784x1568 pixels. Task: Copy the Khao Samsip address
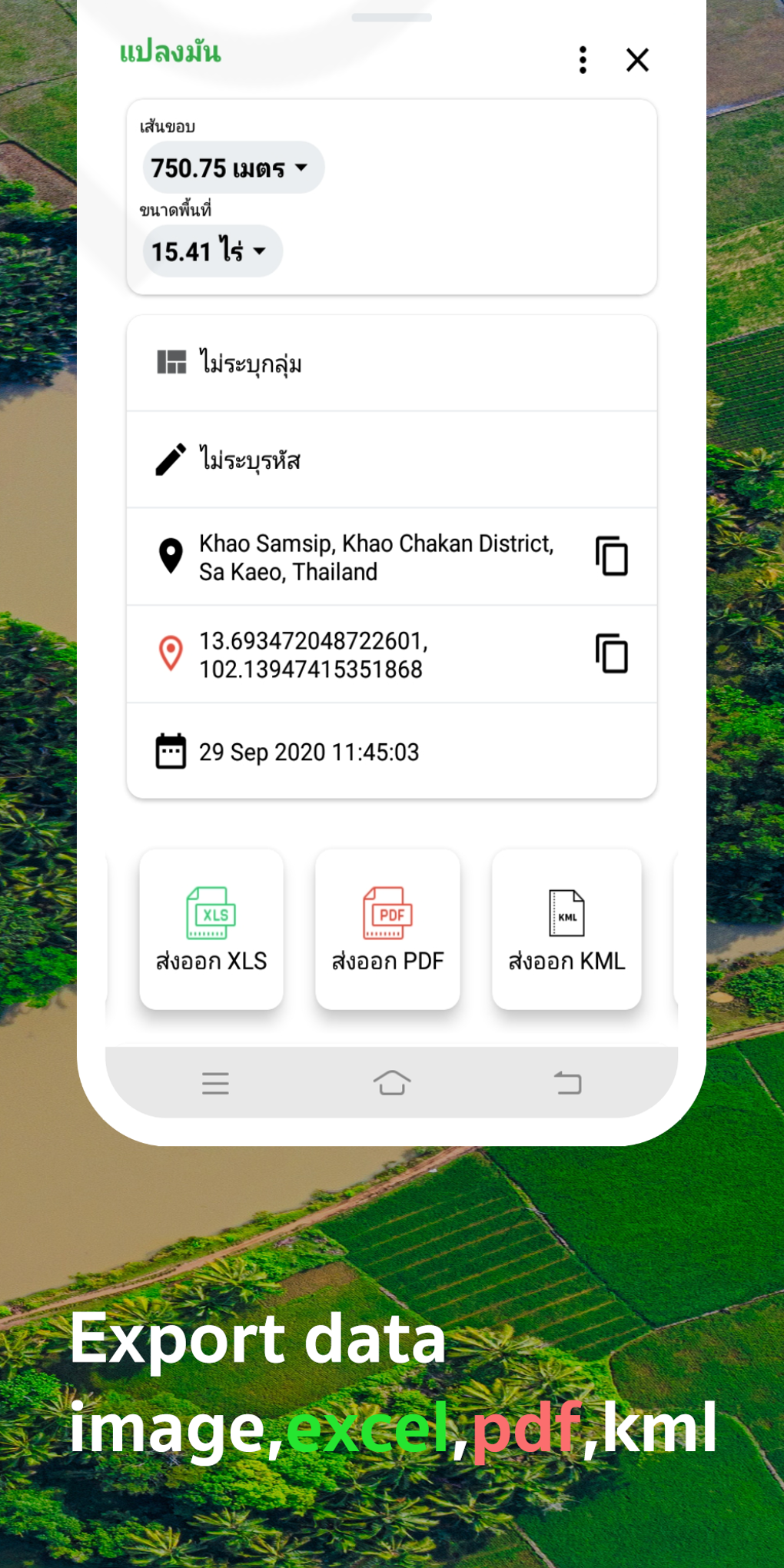point(611,557)
